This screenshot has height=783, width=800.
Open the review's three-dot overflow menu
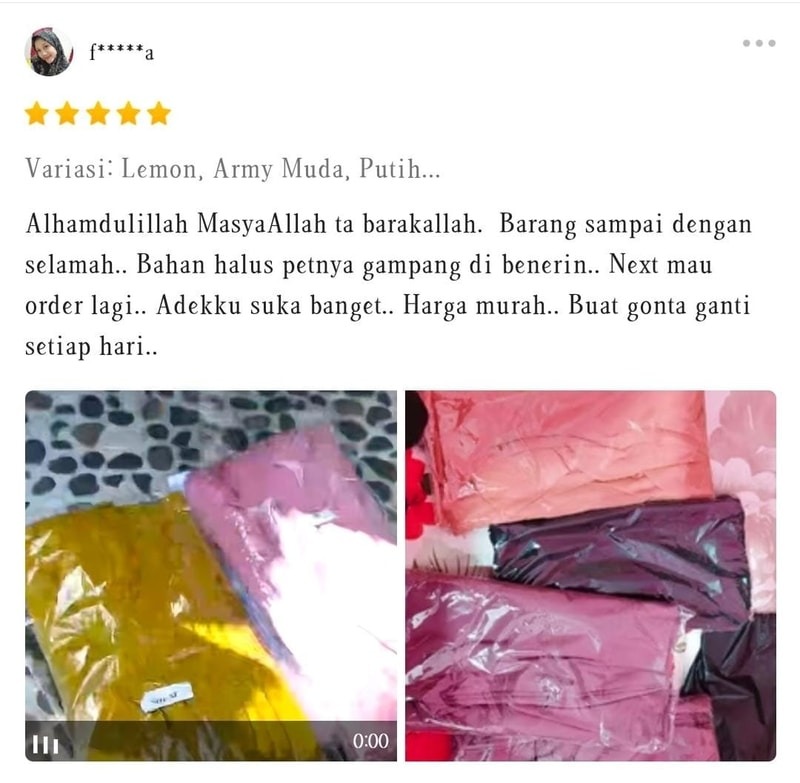(758, 43)
